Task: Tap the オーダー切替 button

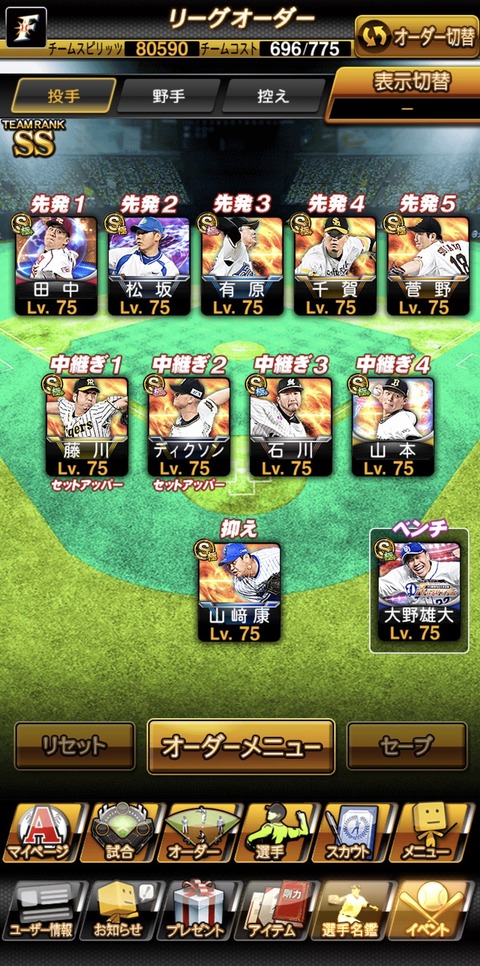Action: coord(417,36)
